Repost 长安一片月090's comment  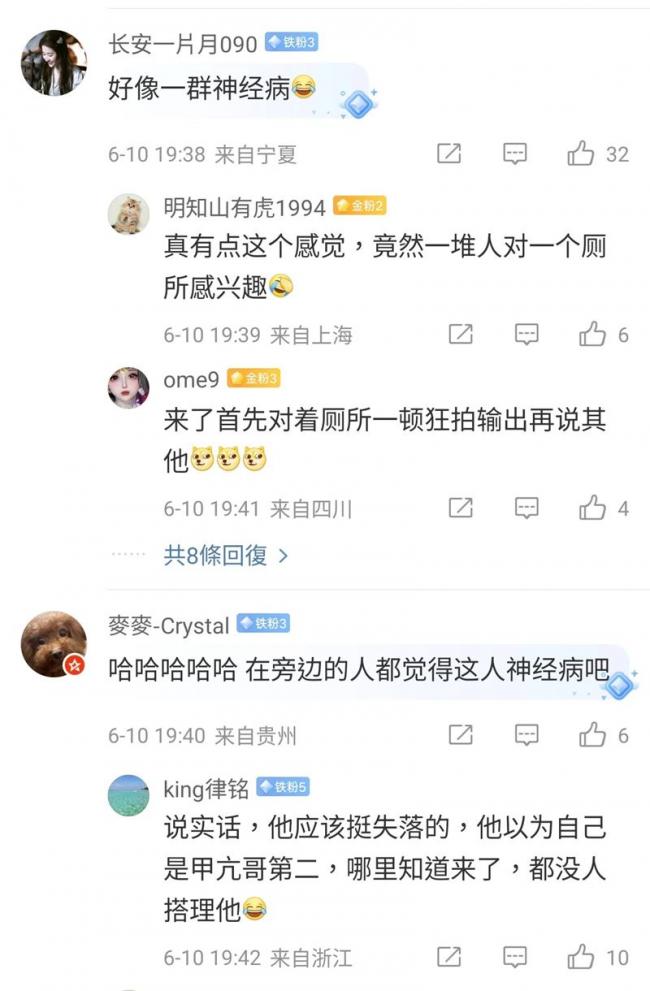click(x=450, y=154)
